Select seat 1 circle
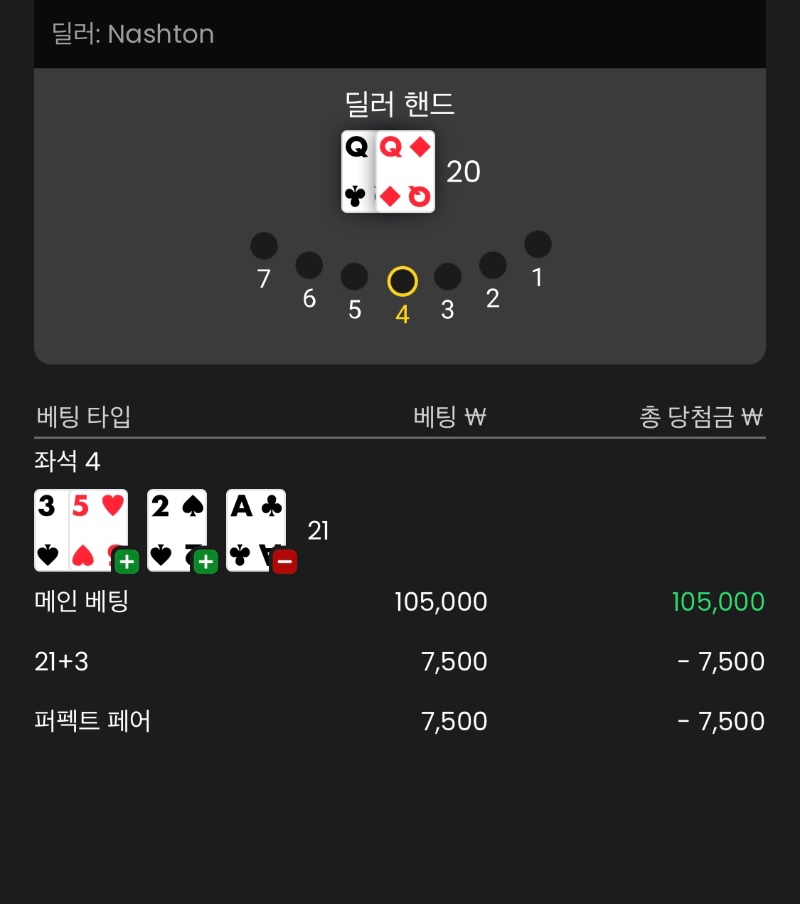The width and height of the screenshot is (800, 904). click(x=538, y=244)
